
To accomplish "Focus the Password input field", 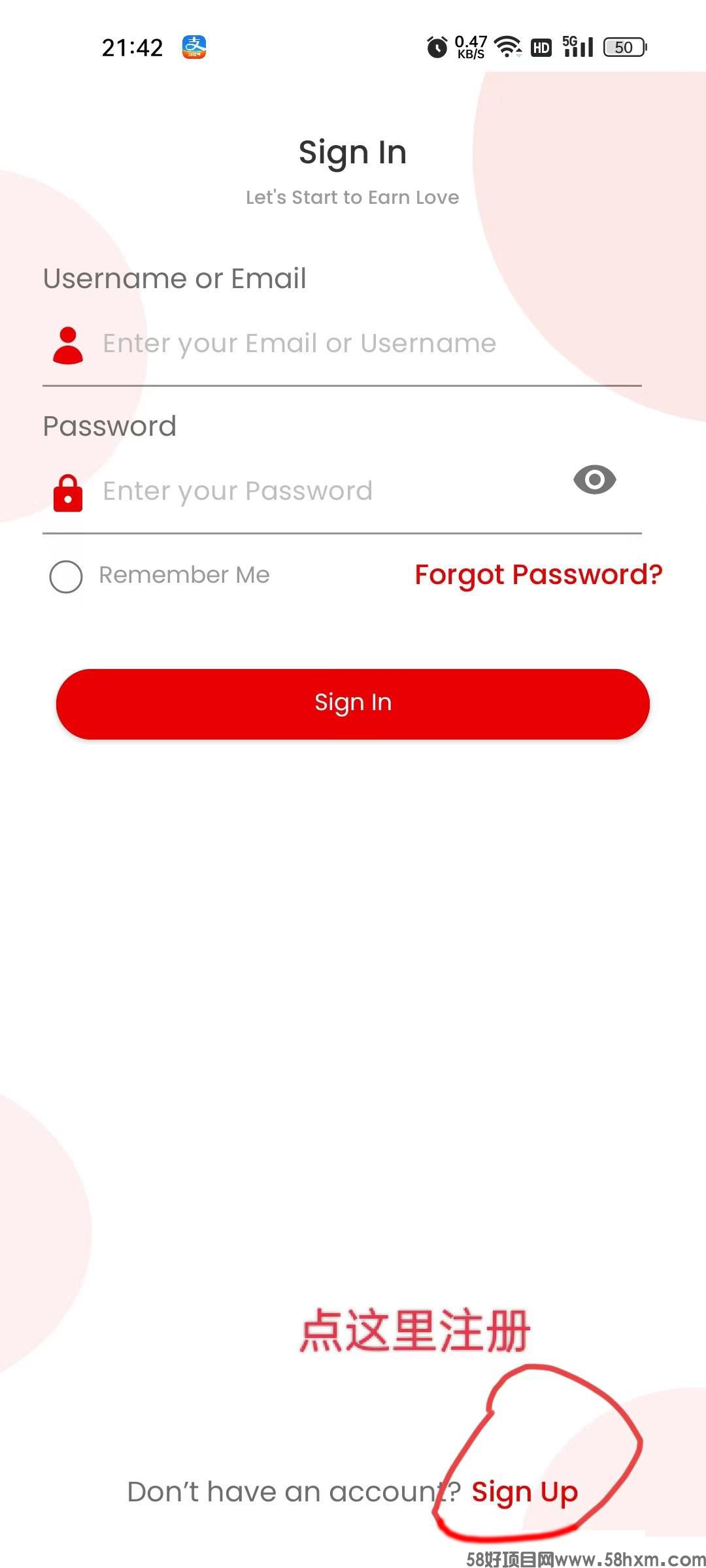I will [x=307, y=491].
